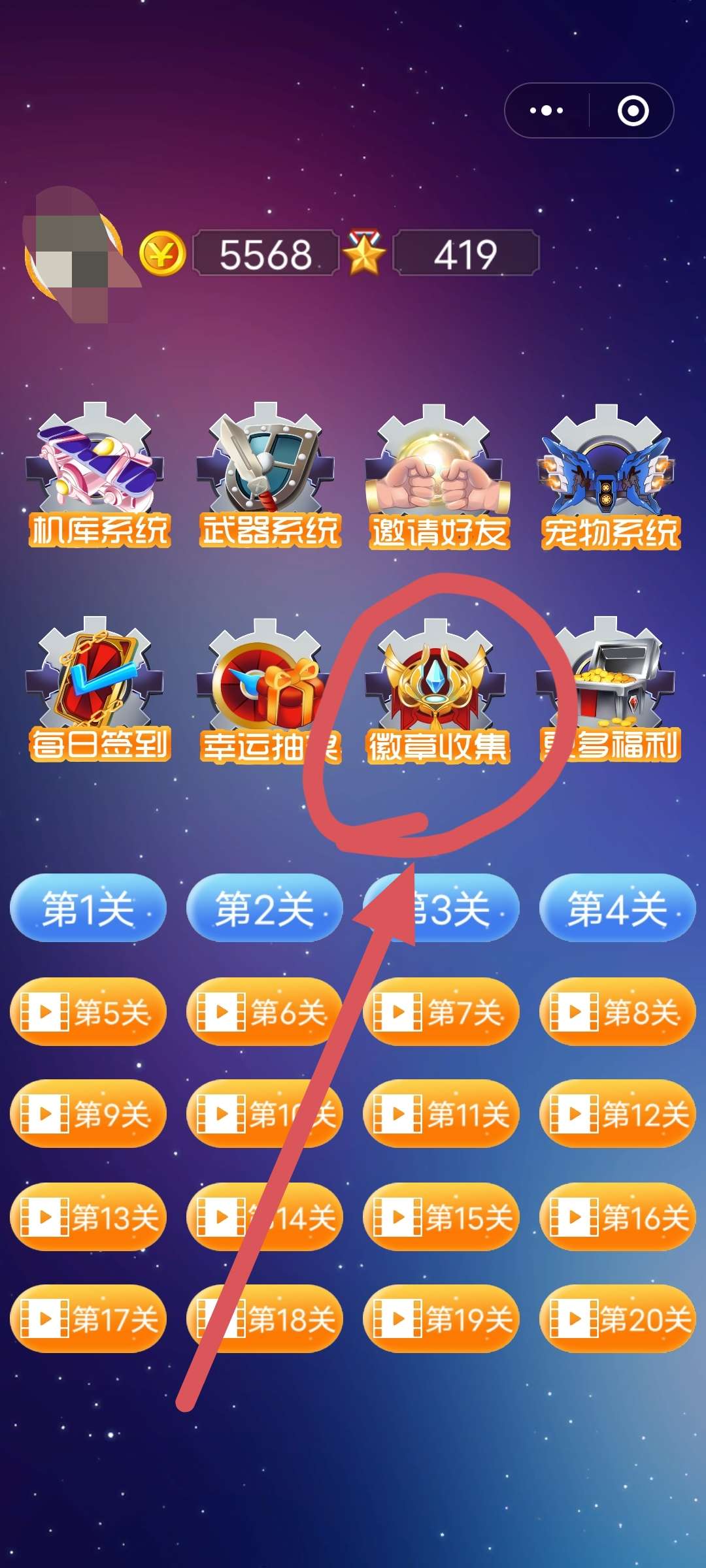Unlock 第5关 by watching video
This screenshot has height=1568, width=706.
(x=88, y=1011)
